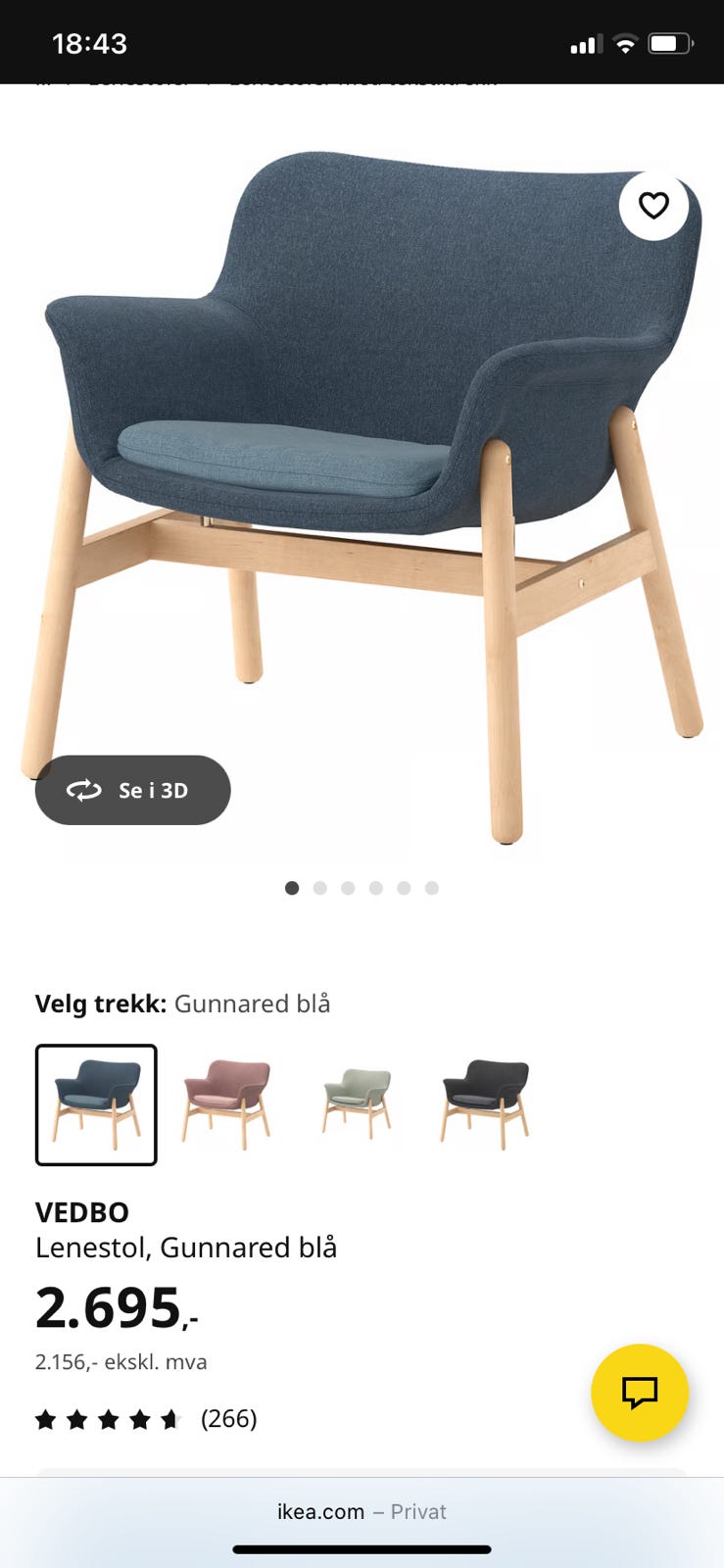Tap the Wi-Fi icon in the status bar

[625, 44]
